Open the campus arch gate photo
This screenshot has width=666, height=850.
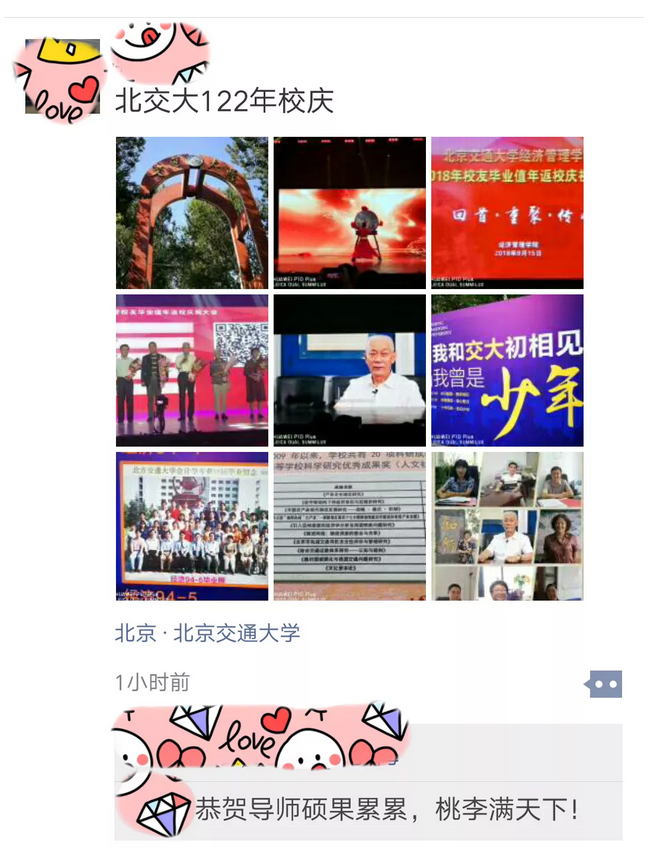click(x=192, y=213)
